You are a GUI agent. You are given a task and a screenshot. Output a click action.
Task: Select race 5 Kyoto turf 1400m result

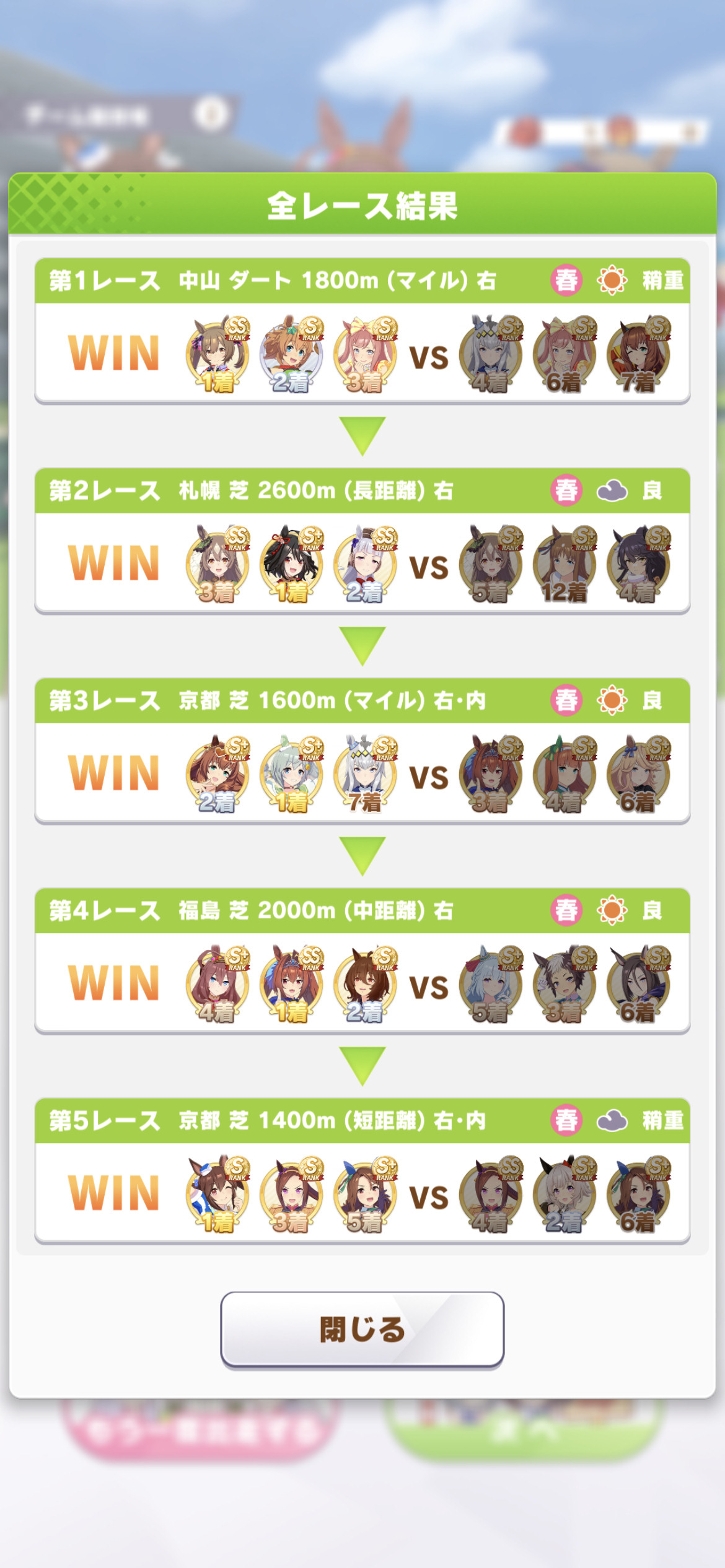tap(362, 1170)
